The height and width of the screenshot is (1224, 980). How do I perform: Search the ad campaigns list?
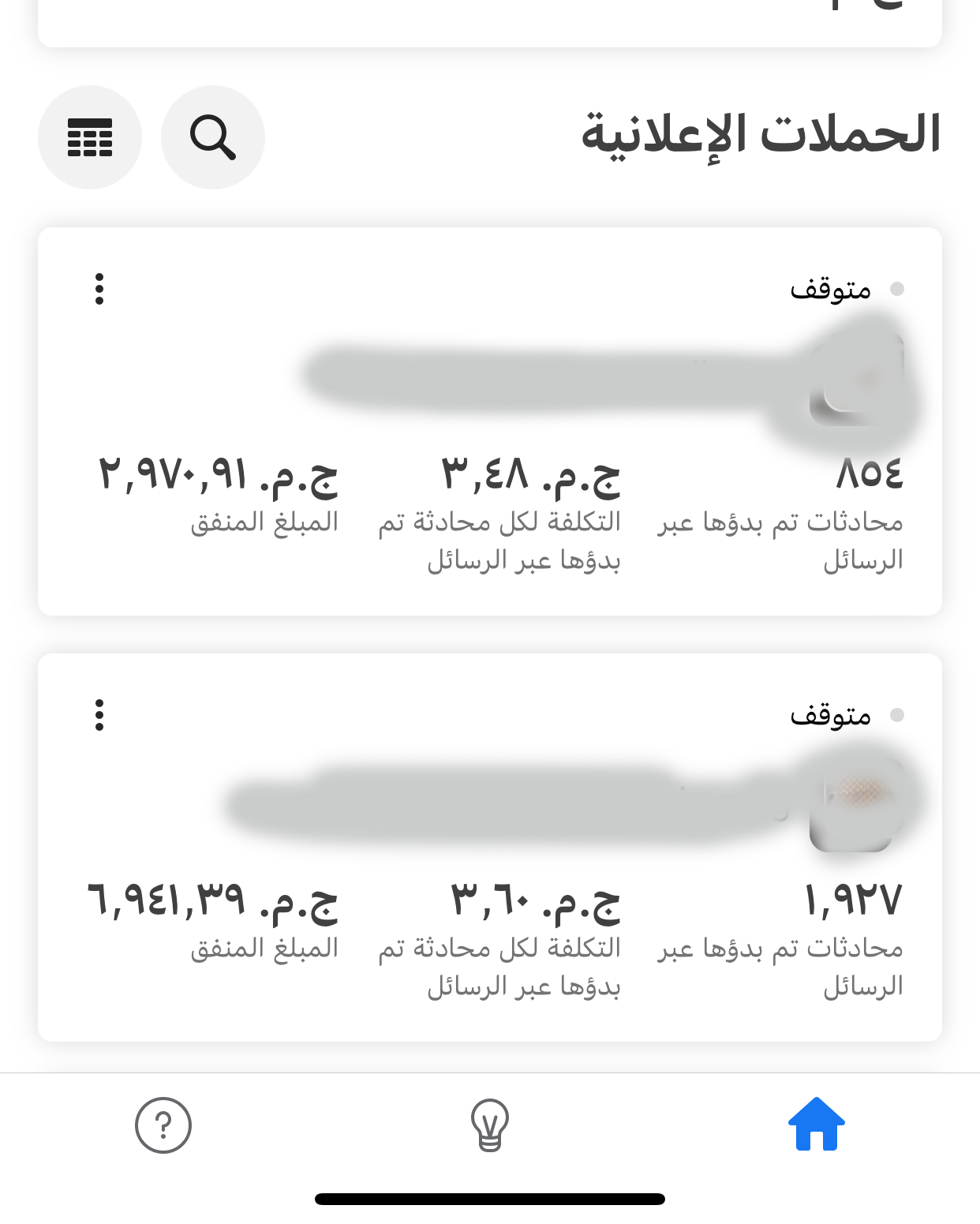pos(212,137)
